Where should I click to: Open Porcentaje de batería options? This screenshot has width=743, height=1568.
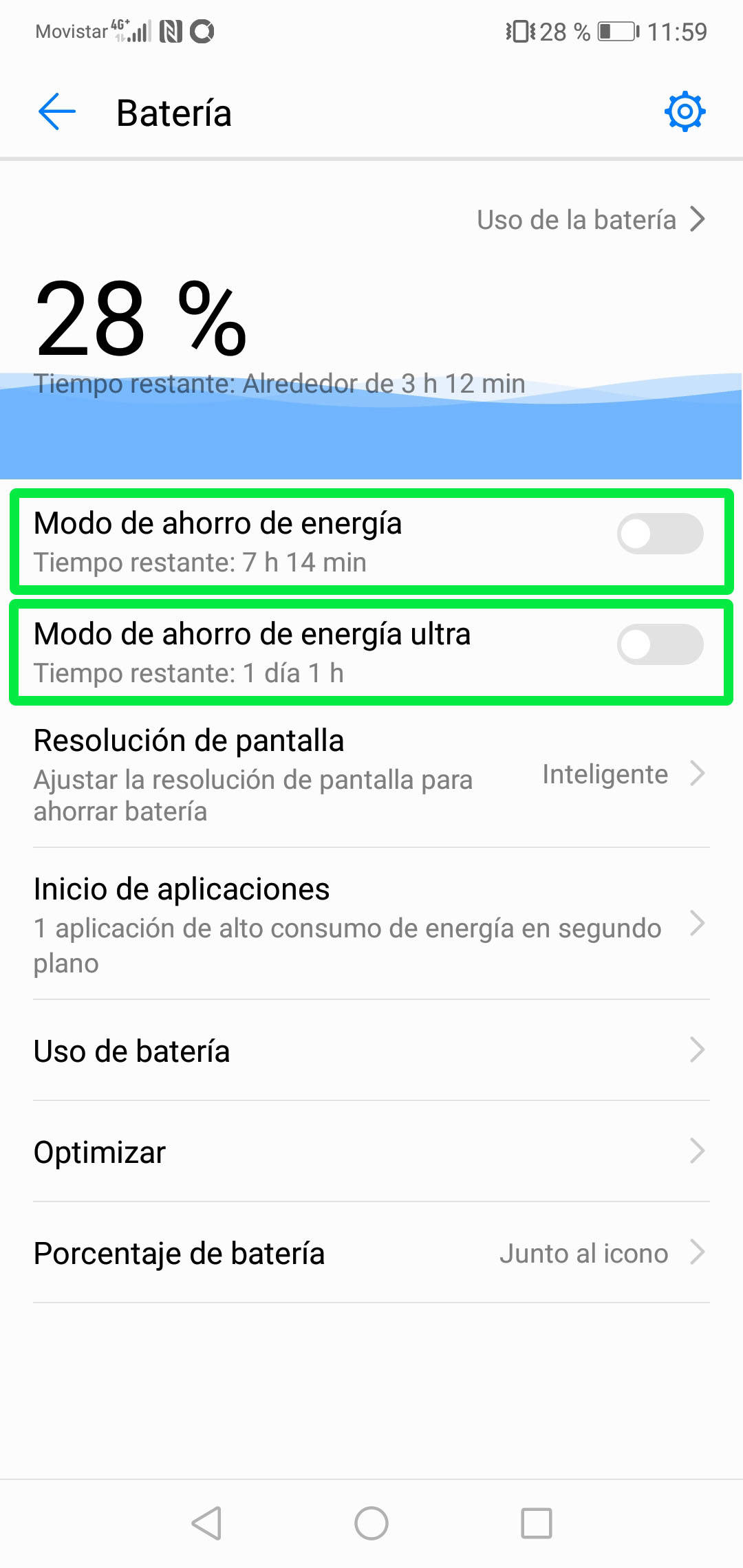[371, 1253]
